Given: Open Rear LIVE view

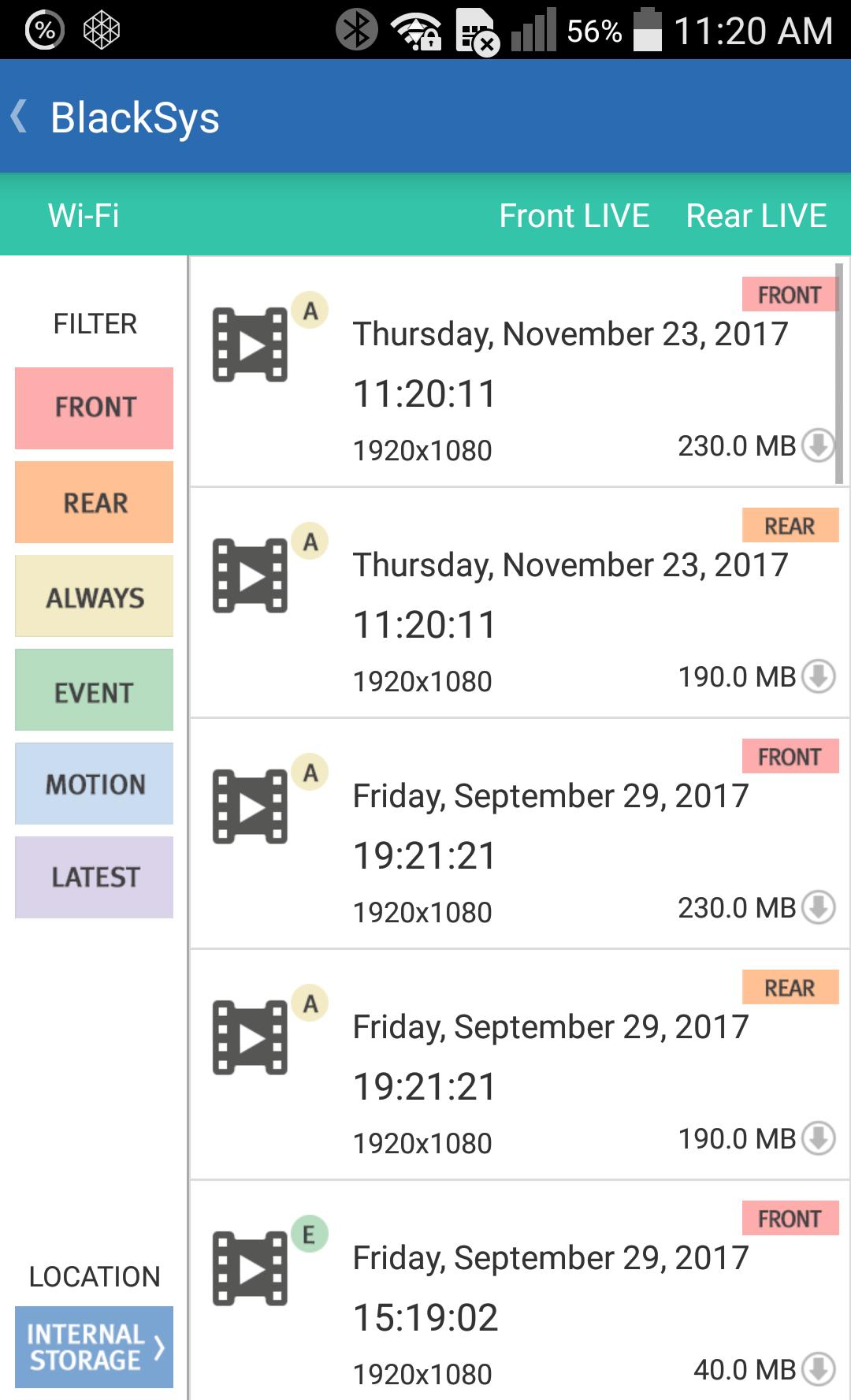Looking at the screenshot, I should 756,215.
